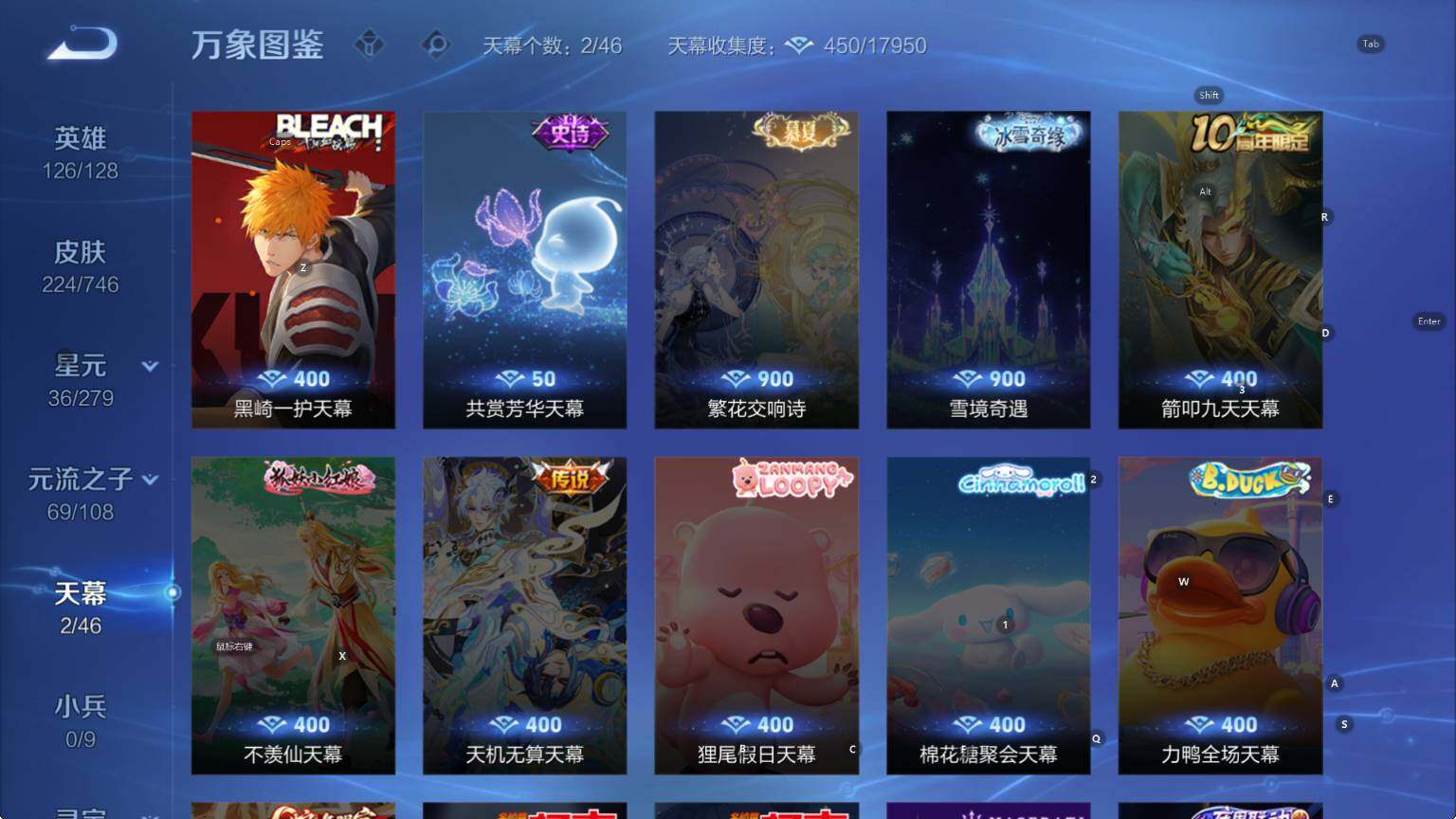Tap the second diamond icon in header
This screenshot has height=819, width=1456.
(436, 45)
